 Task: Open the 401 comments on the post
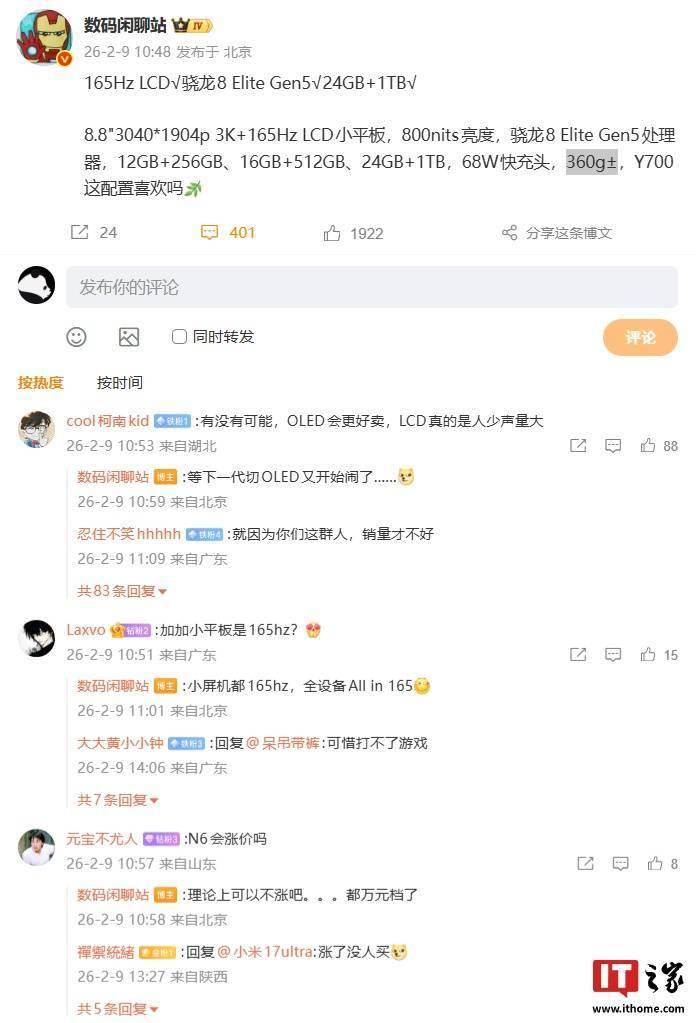coord(210,232)
